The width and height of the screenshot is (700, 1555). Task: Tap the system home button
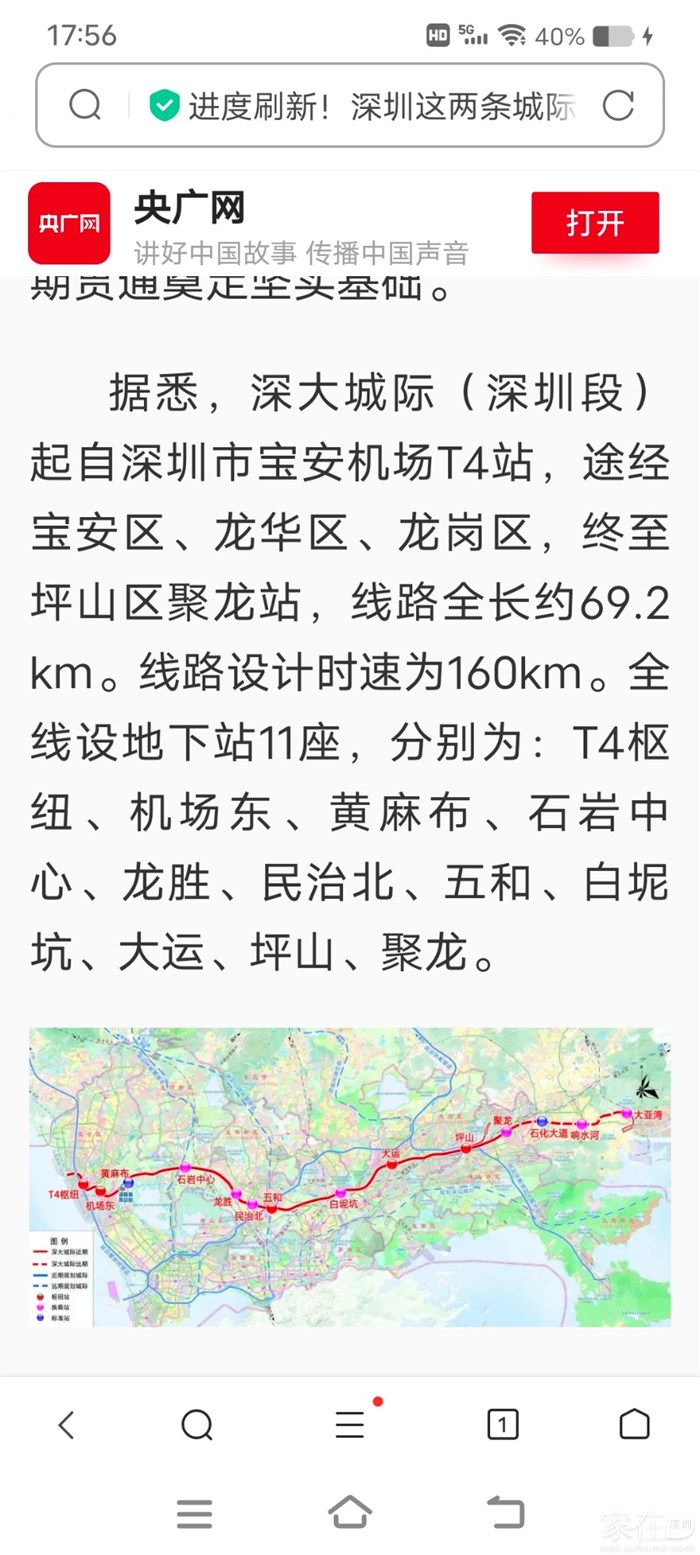(350, 1513)
